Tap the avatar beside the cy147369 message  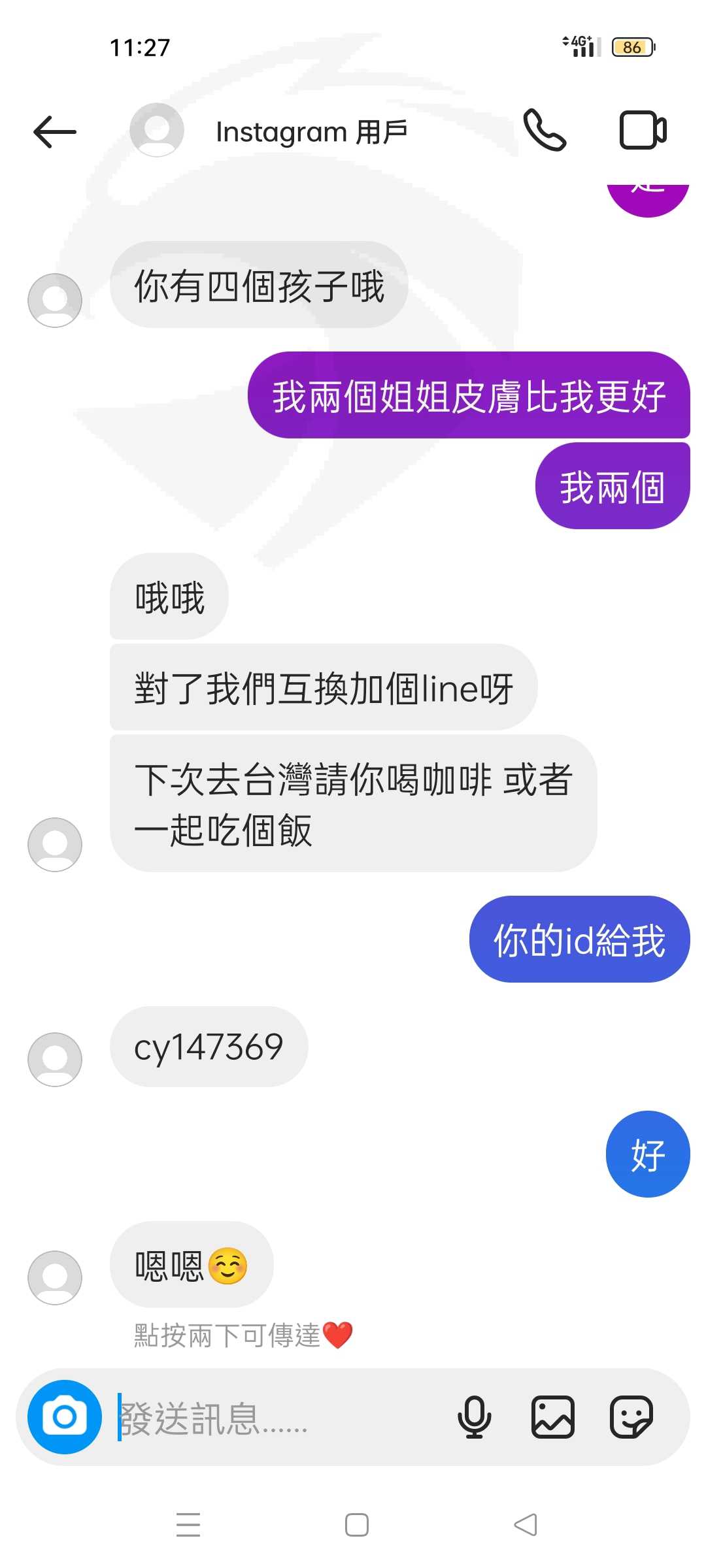coord(55,1059)
